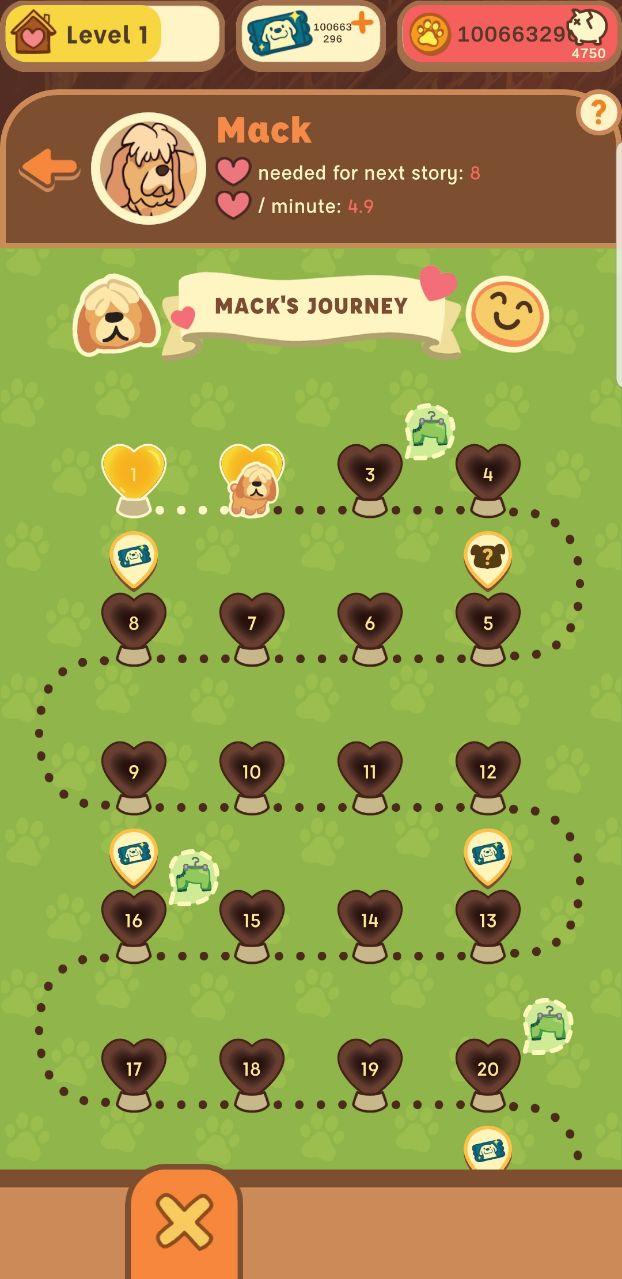Choose story heart number 20
Viewport: 622px width, 1279px height.
point(488,1068)
